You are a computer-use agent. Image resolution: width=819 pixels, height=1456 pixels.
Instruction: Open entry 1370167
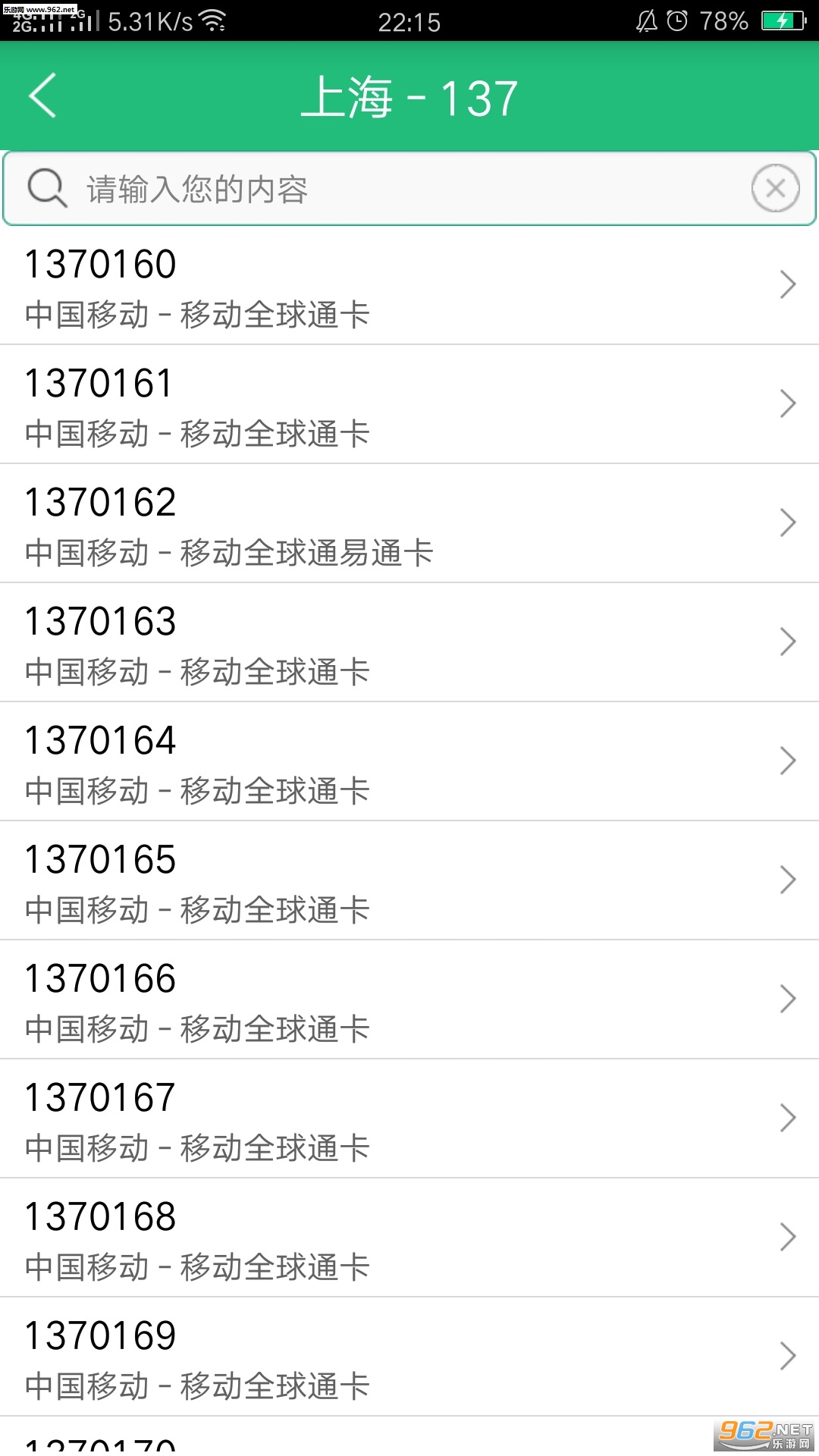point(409,1119)
